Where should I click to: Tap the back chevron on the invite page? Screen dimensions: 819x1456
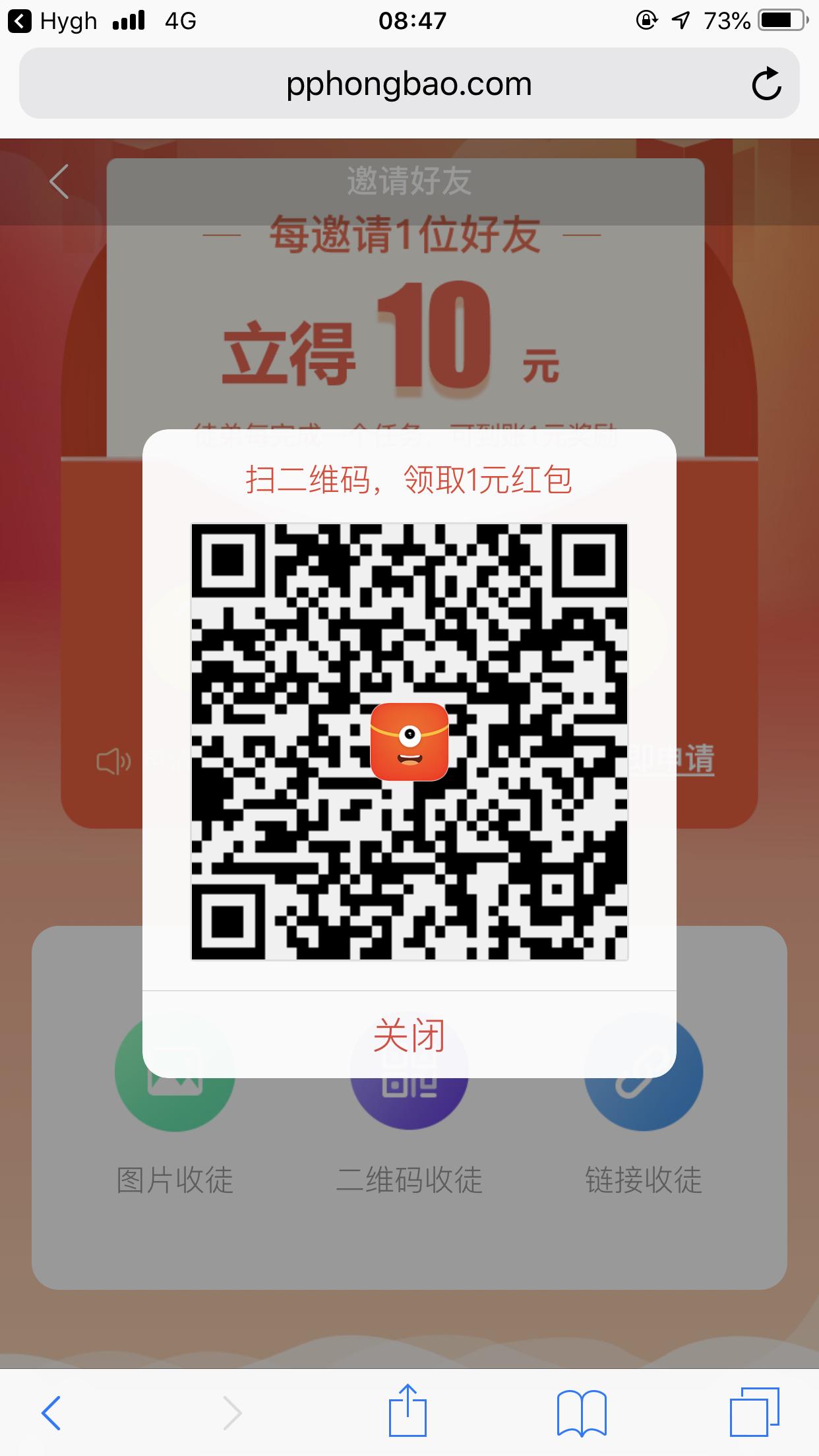tap(58, 183)
